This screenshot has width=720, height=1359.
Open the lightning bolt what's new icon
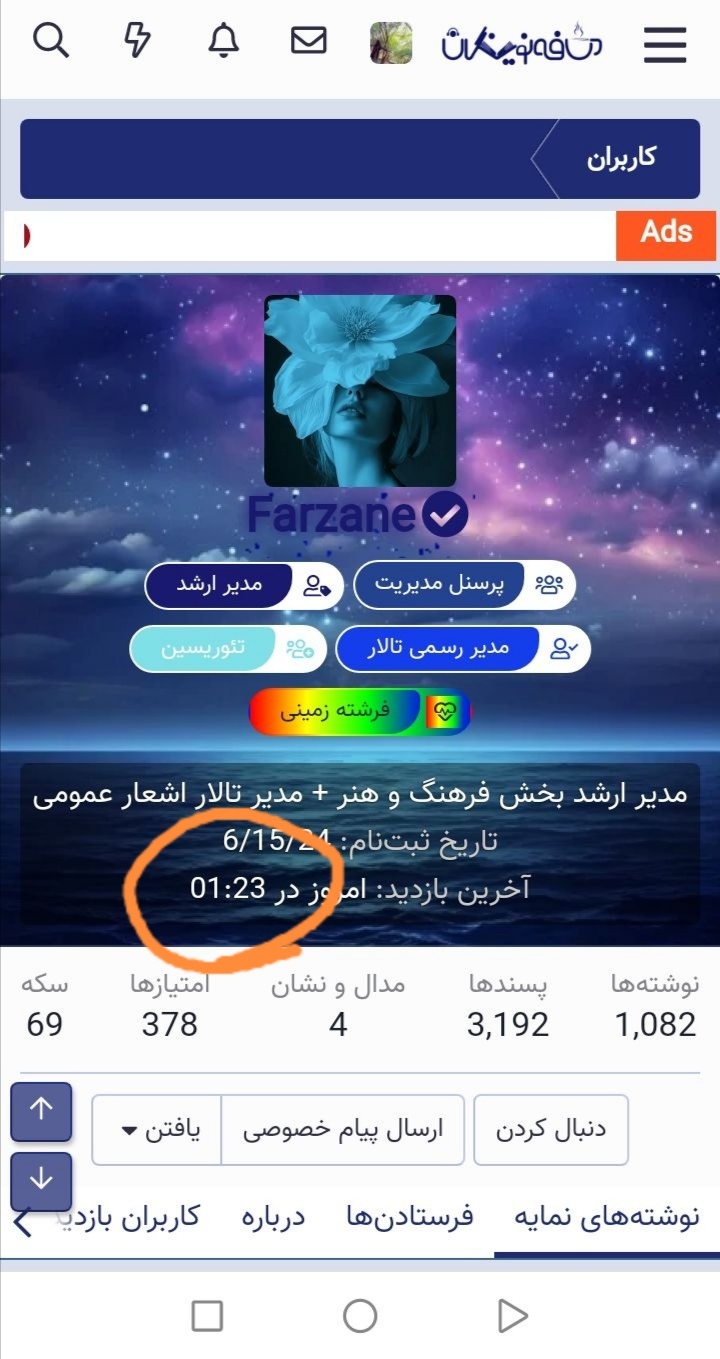tap(137, 41)
